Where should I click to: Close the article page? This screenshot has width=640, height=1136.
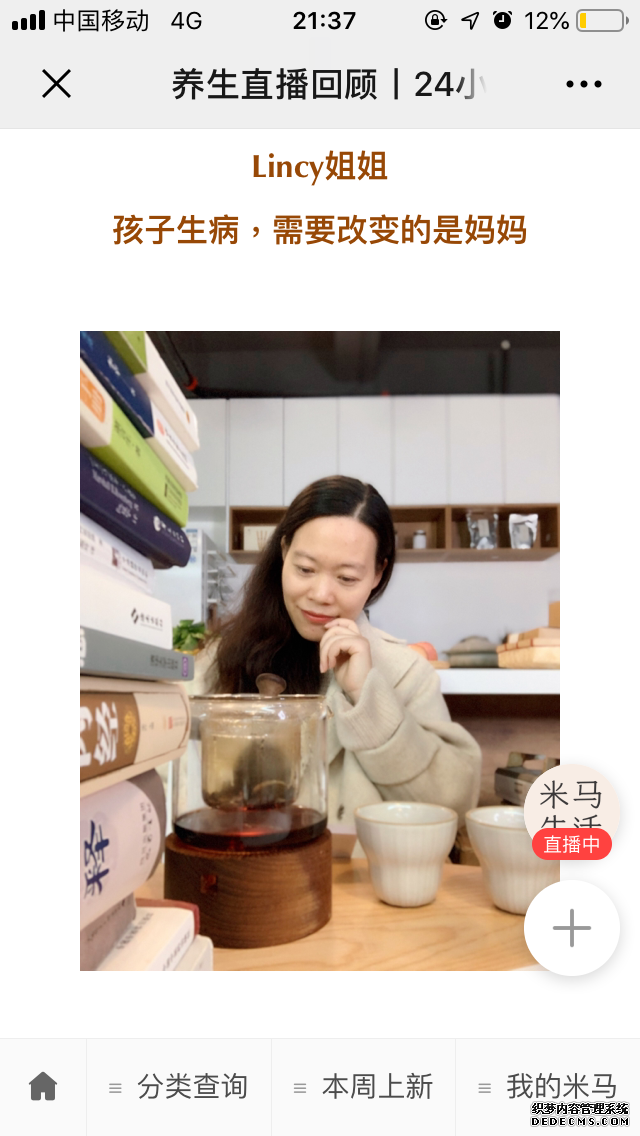pyautogui.click(x=57, y=84)
